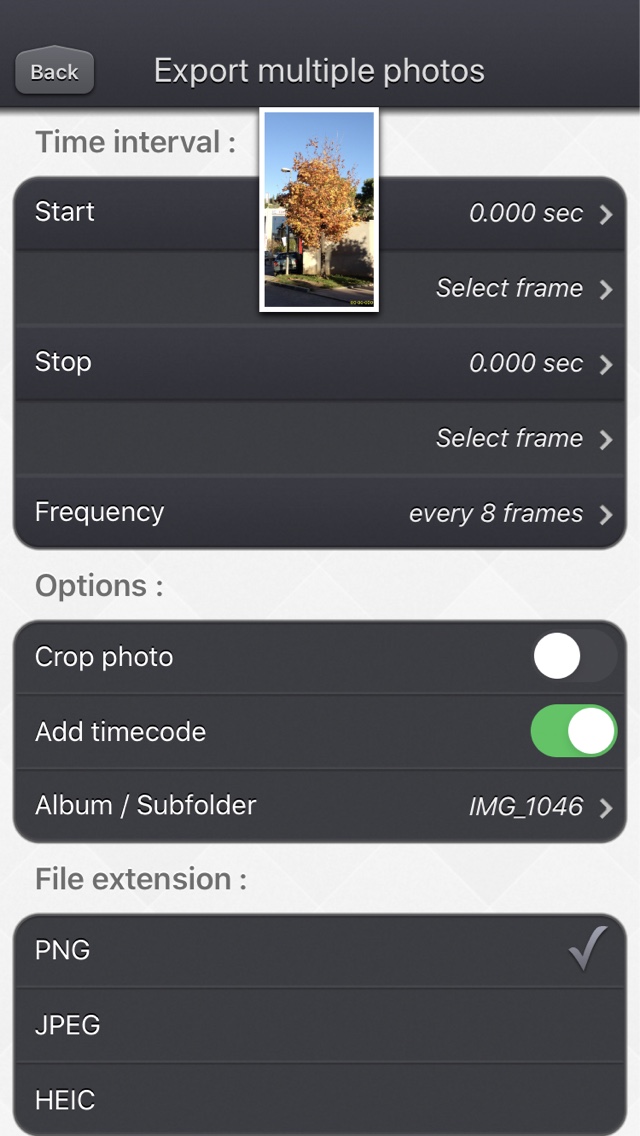Screen dimensions: 640x1136
Task: Pick HEIC file extension
Action: coord(320,1100)
